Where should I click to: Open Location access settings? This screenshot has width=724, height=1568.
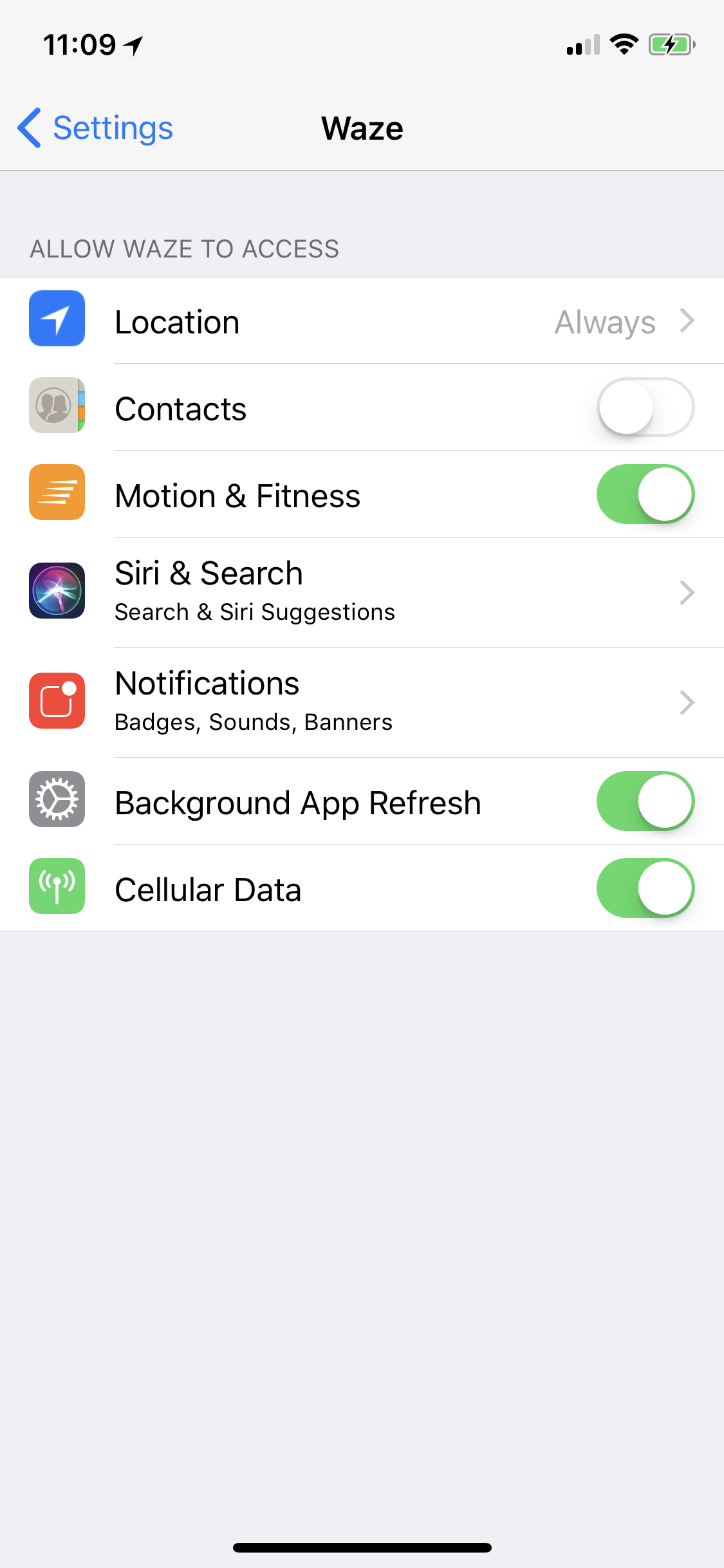click(x=386, y=321)
